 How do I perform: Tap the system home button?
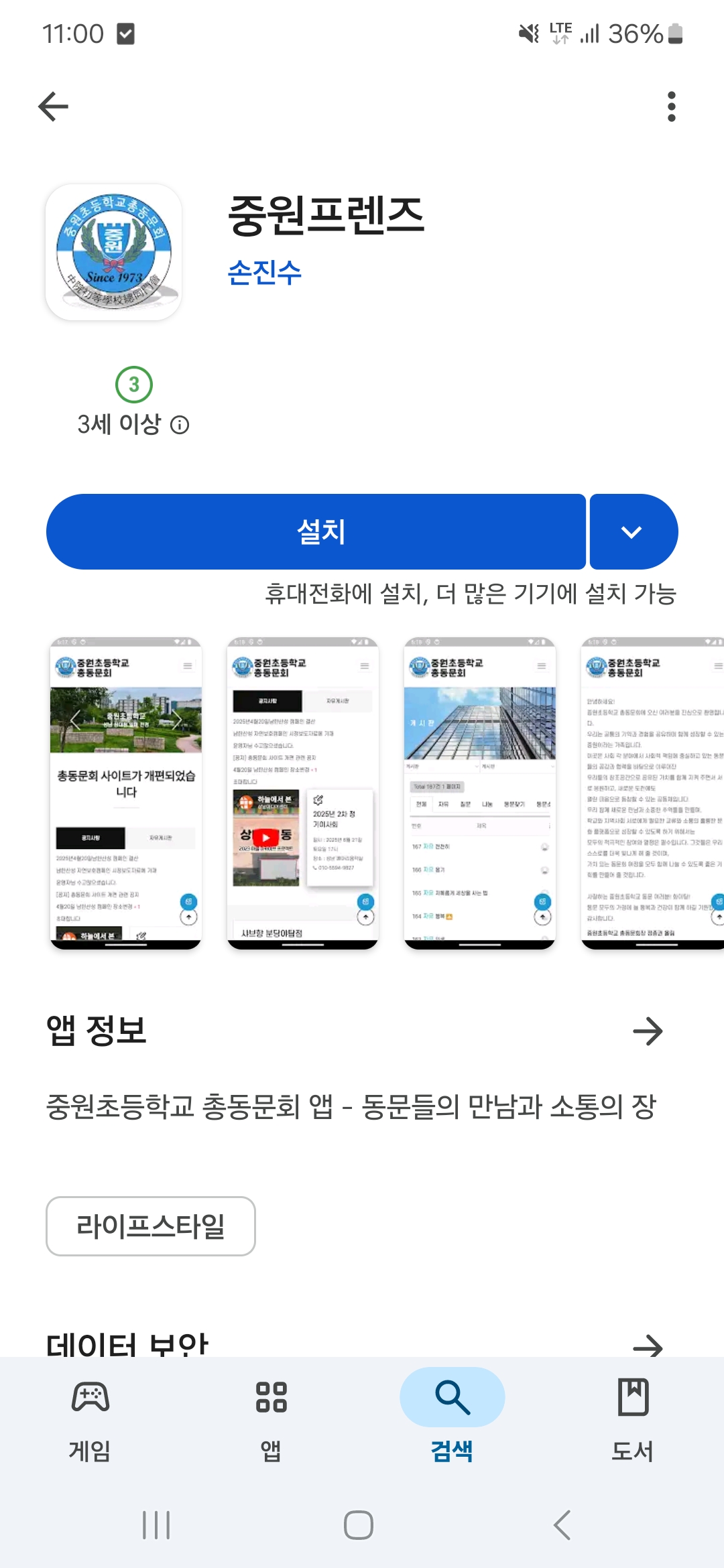pyautogui.click(x=359, y=1526)
